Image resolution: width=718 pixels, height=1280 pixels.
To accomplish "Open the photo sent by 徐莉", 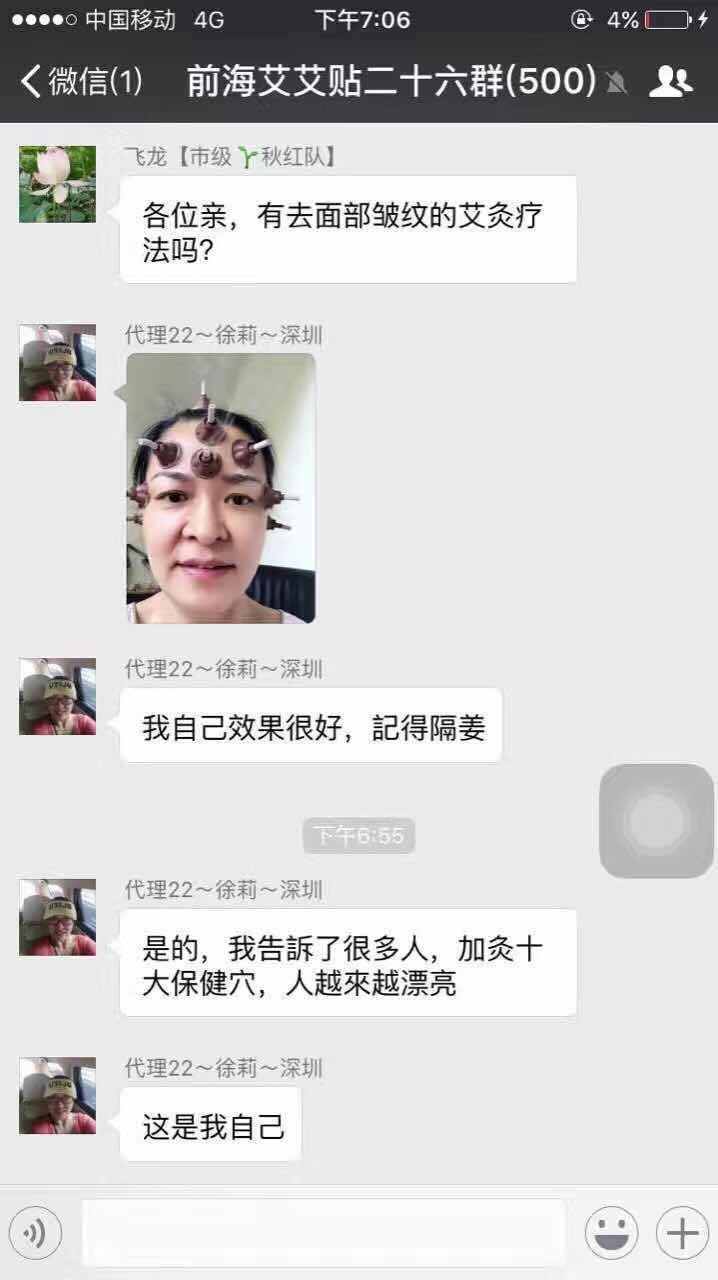I will (x=221, y=488).
